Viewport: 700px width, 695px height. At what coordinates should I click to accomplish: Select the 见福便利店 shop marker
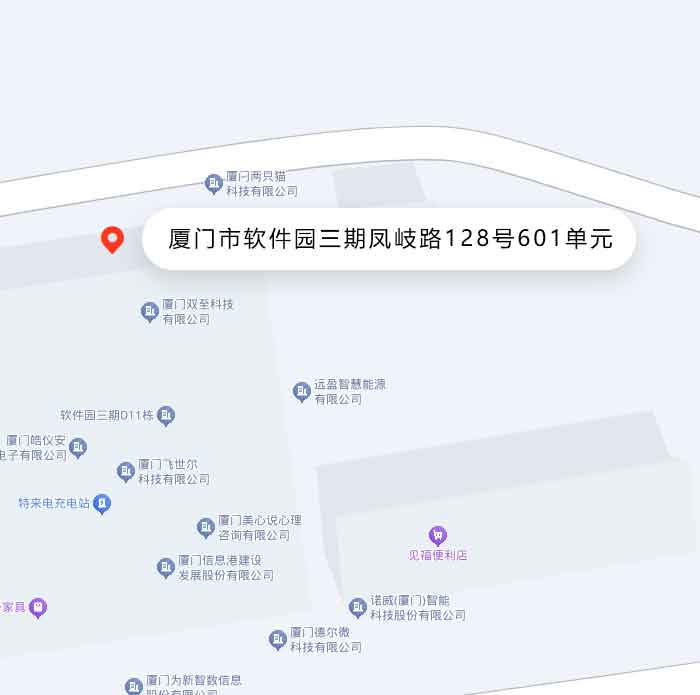coord(437,536)
